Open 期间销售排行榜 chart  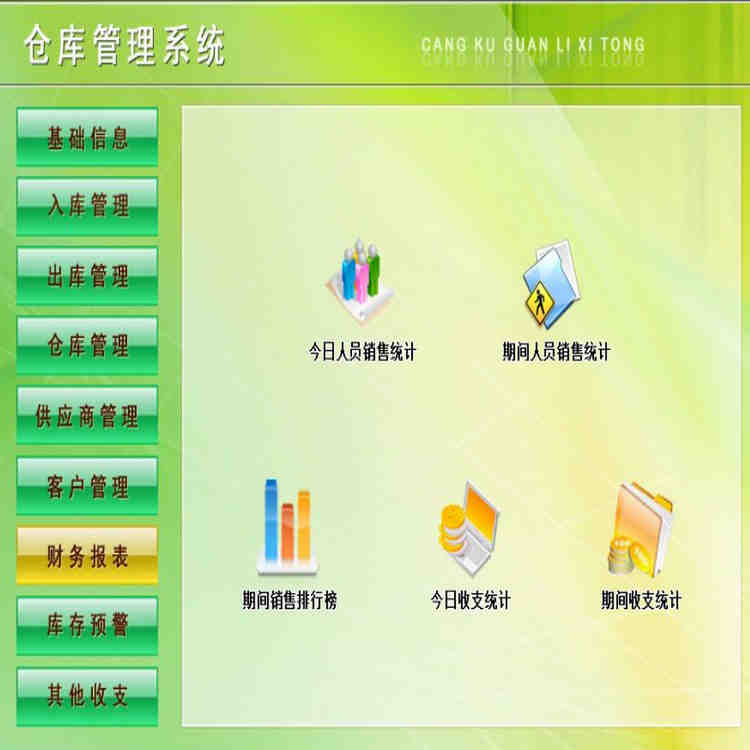(x=288, y=527)
